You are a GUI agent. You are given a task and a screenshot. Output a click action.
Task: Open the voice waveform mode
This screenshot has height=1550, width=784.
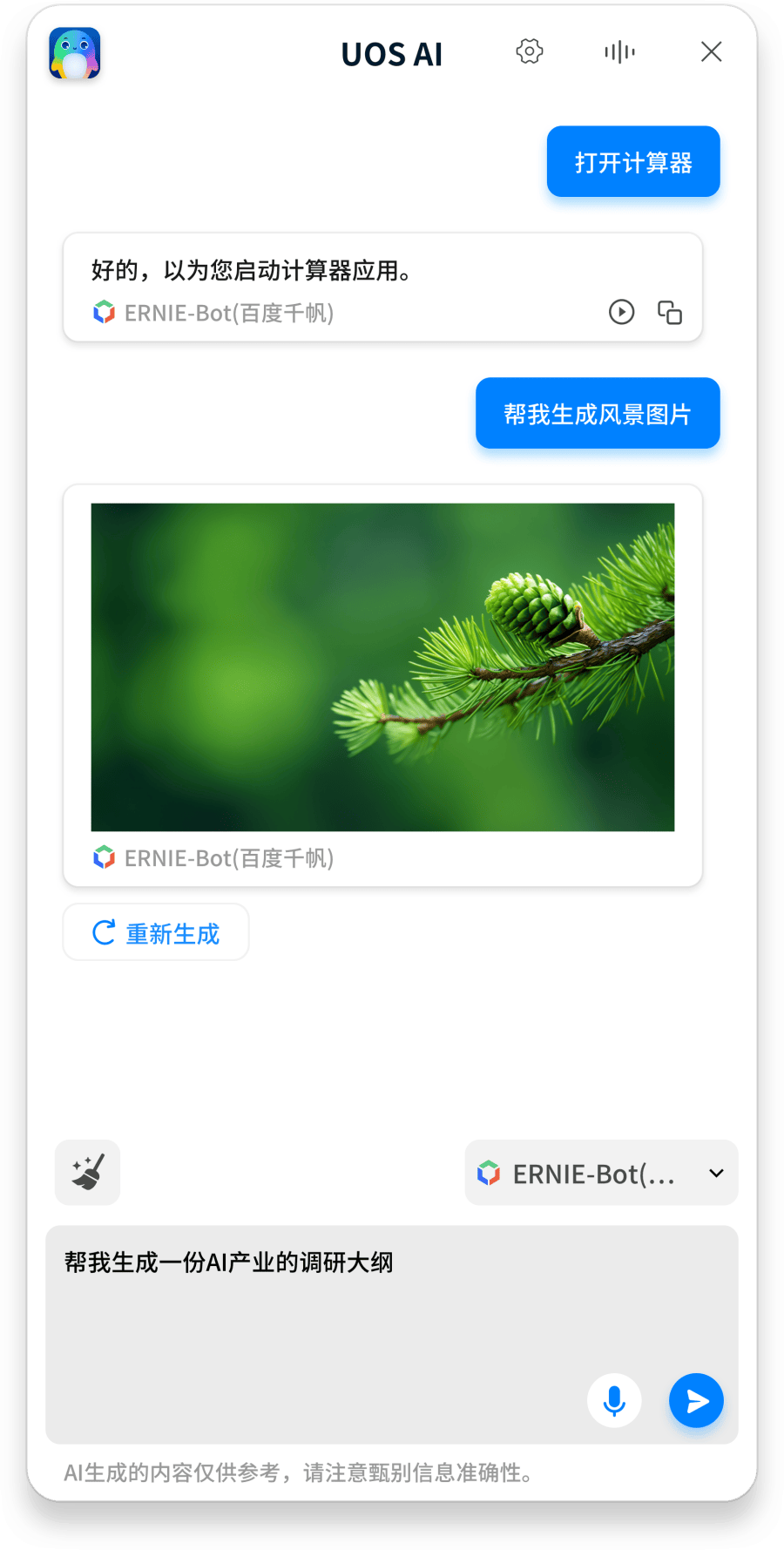coord(619,52)
